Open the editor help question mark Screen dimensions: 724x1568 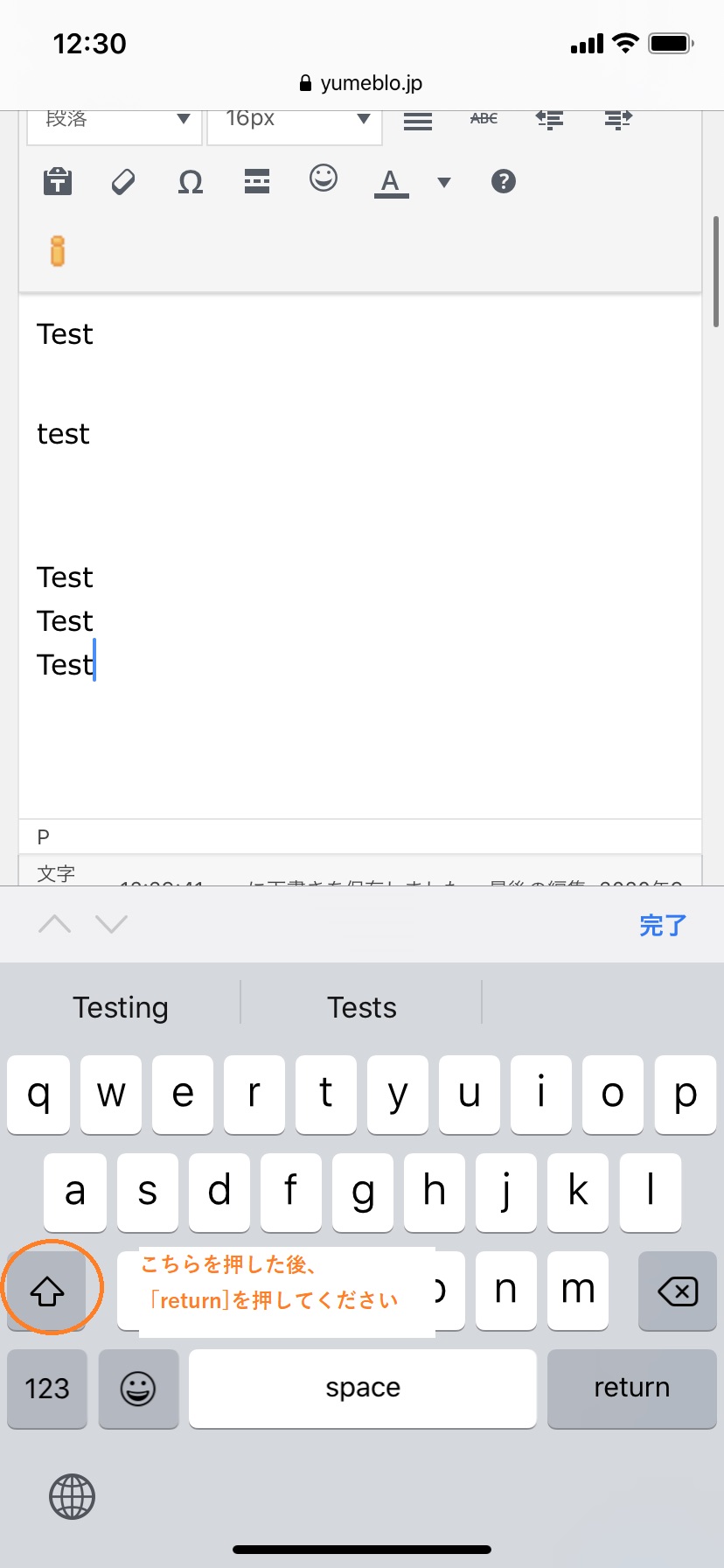click(x=504, y=181)
